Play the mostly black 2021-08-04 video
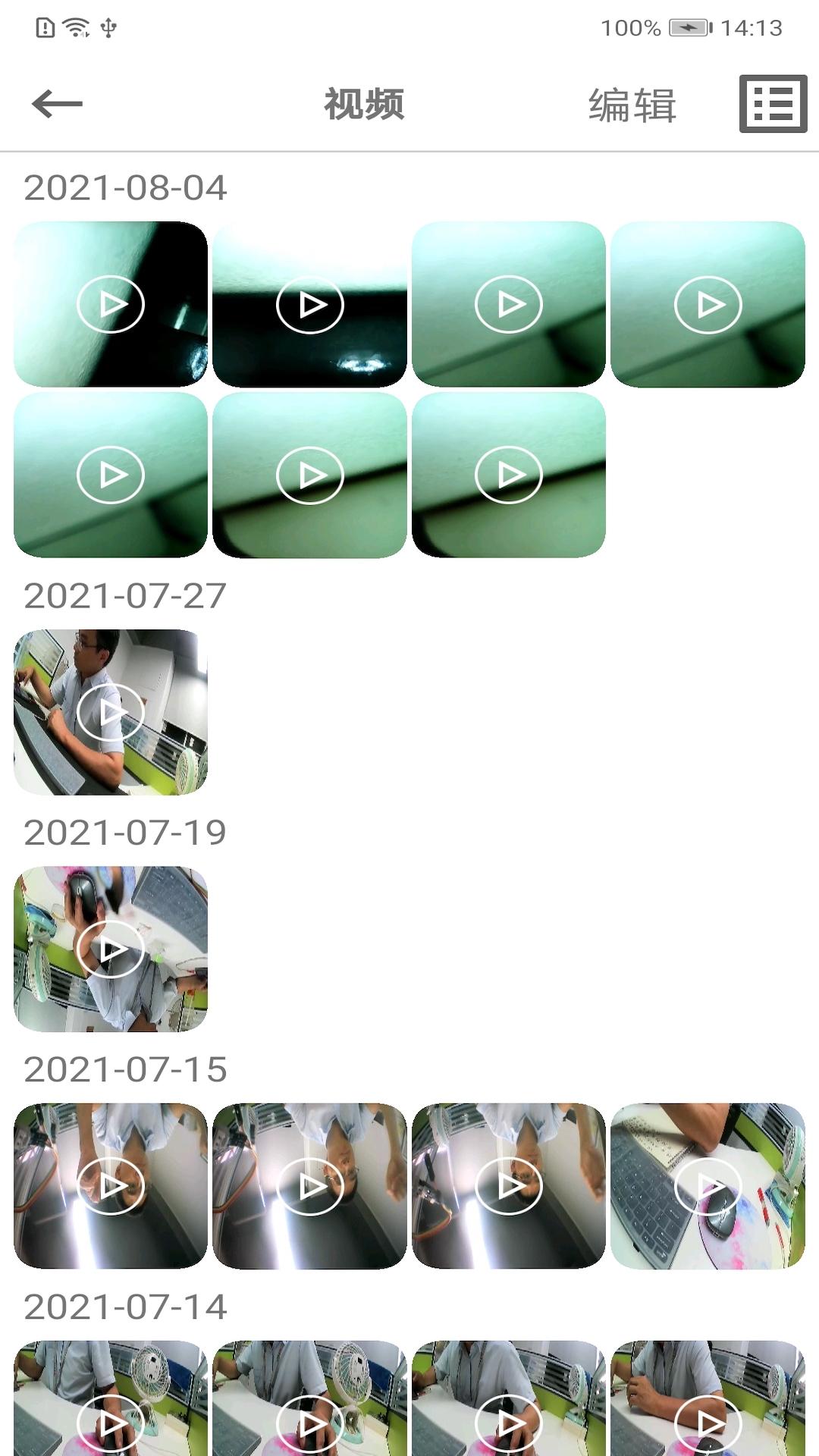 309,304
